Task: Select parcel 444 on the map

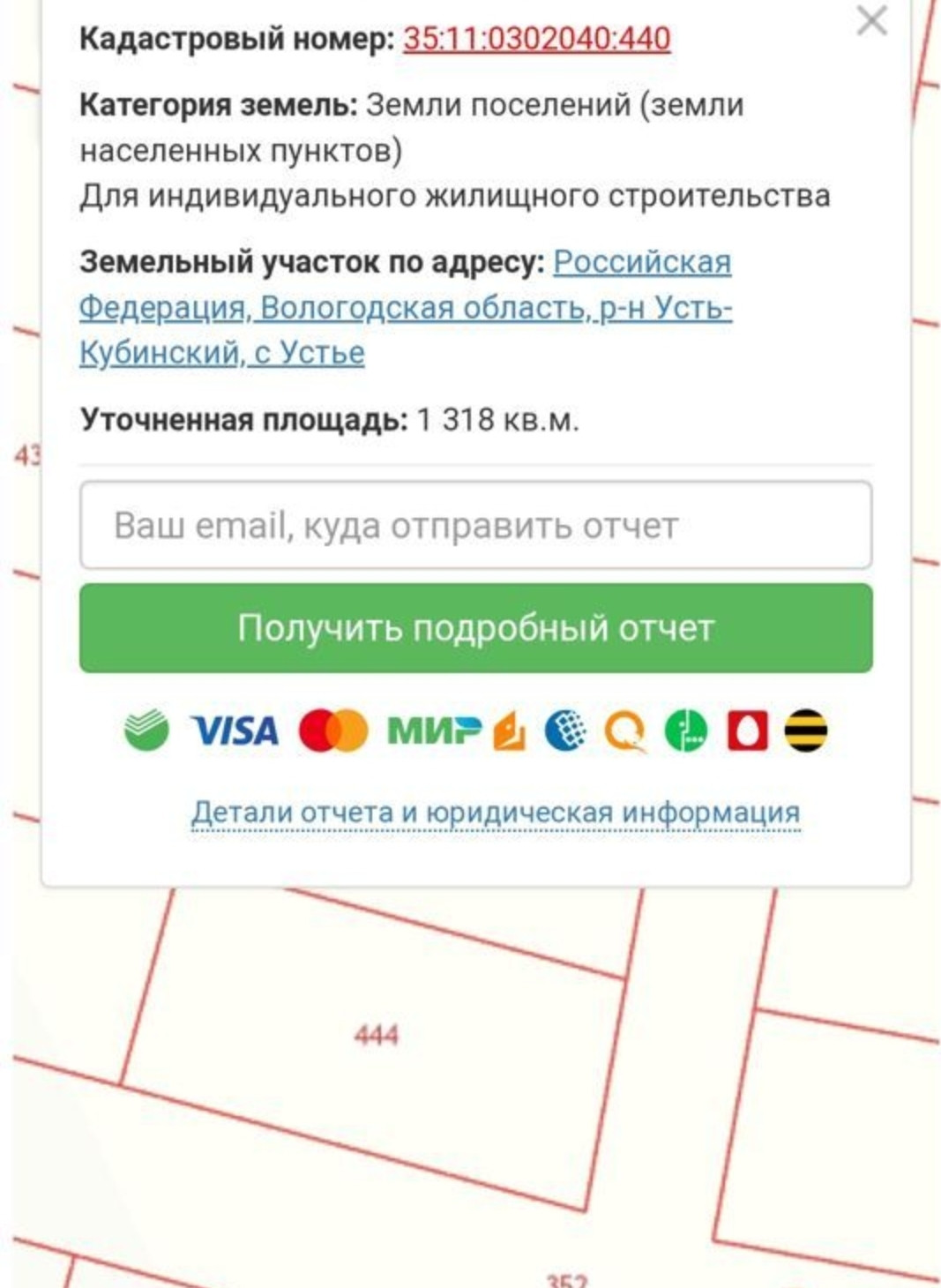Action: coord(377,1034)
